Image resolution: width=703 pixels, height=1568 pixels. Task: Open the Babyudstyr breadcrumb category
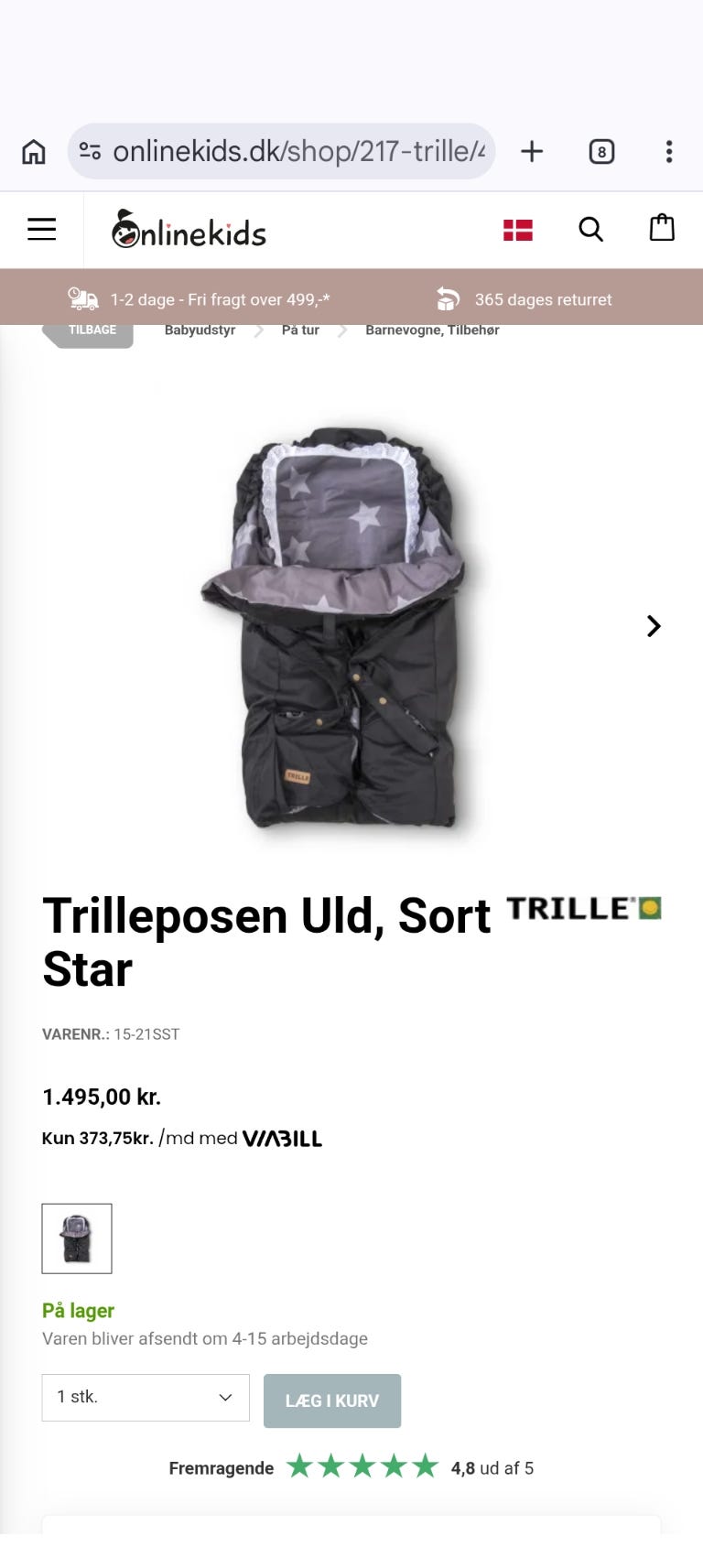click(x=199, y=330)
